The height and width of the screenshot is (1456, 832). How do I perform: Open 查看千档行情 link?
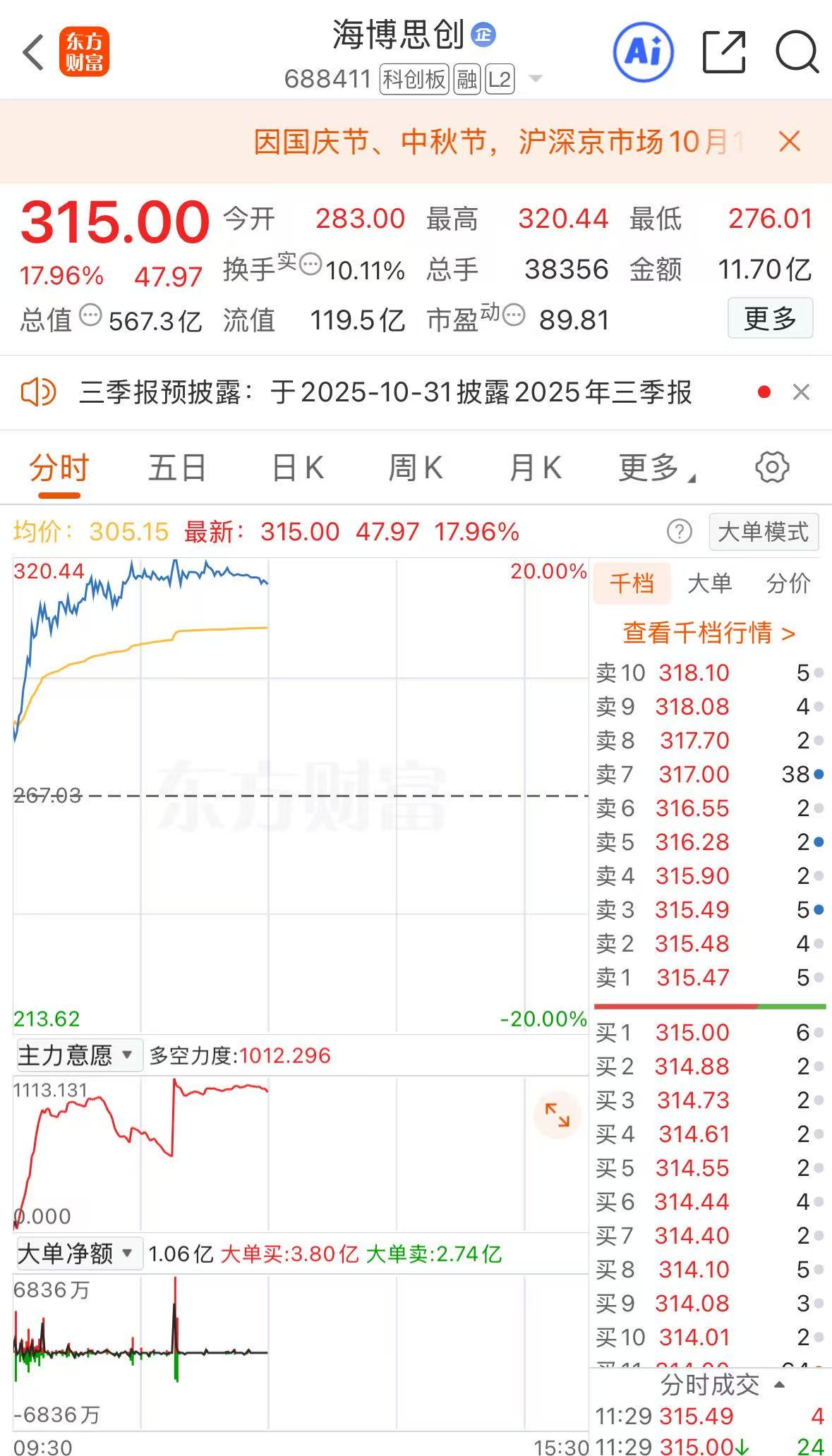tap(709, 633)
